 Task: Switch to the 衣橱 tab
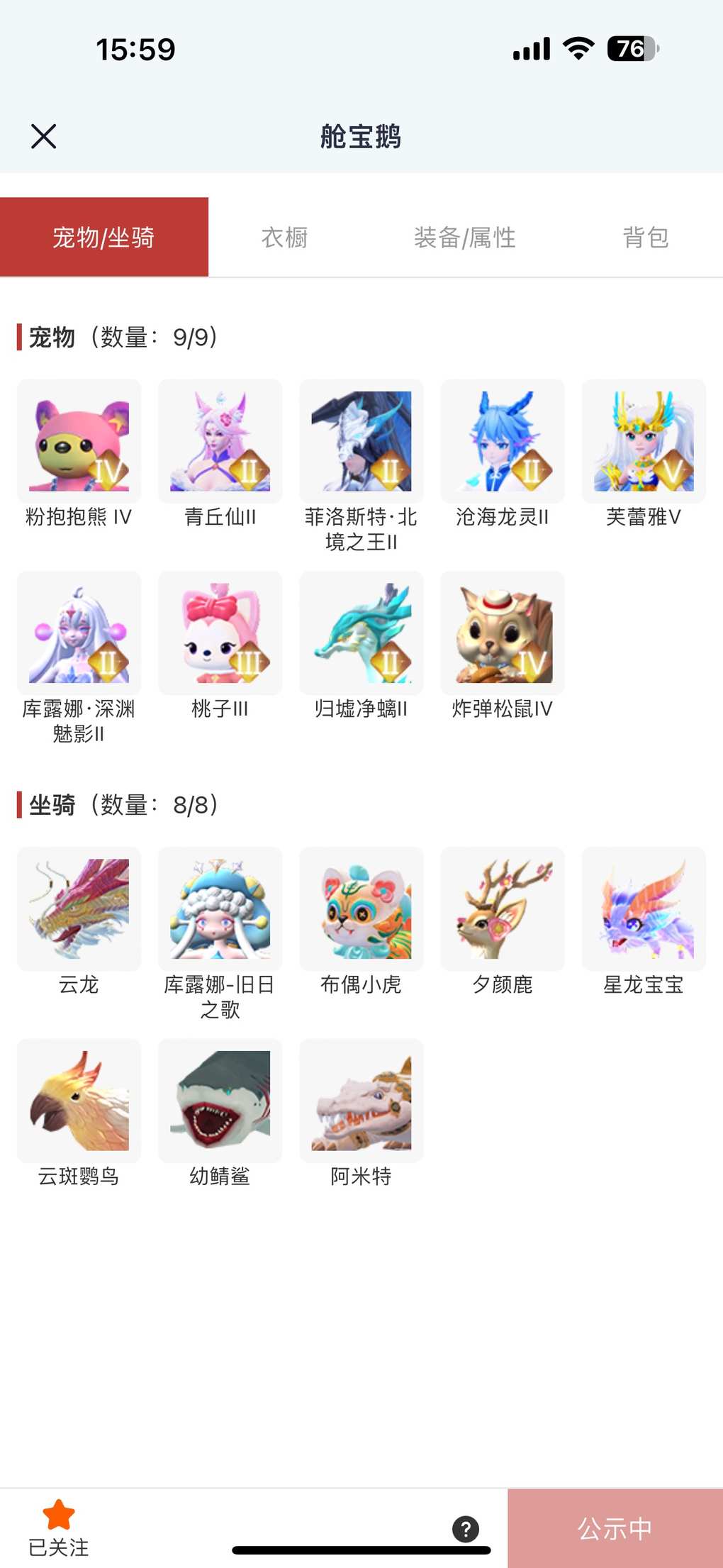click(284, 238)
